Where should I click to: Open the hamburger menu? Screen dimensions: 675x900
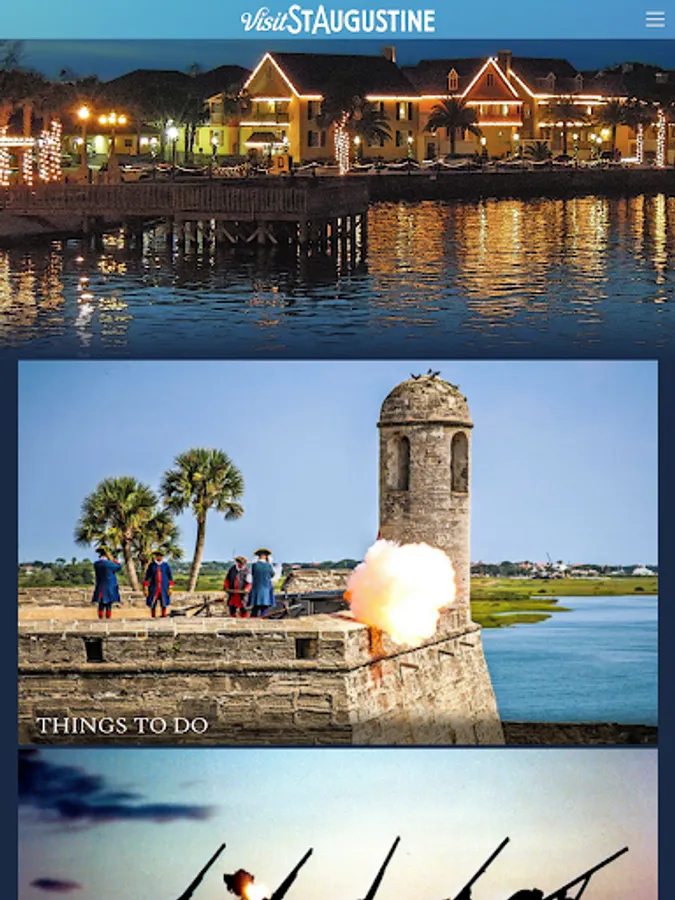click(x=655, y=20)
